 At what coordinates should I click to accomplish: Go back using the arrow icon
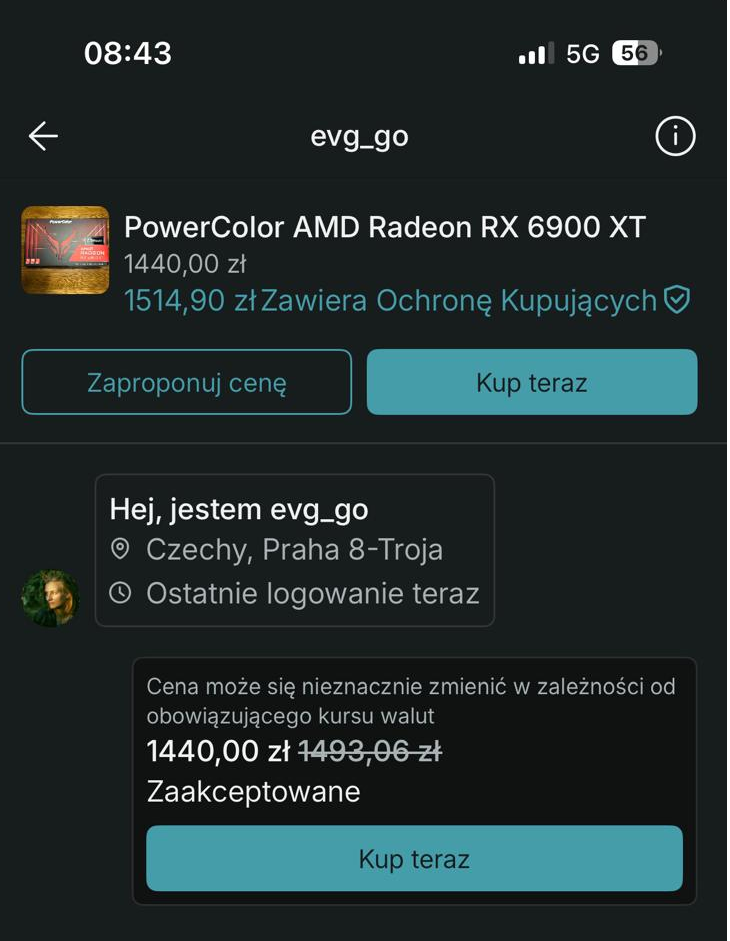coord(43,136)
